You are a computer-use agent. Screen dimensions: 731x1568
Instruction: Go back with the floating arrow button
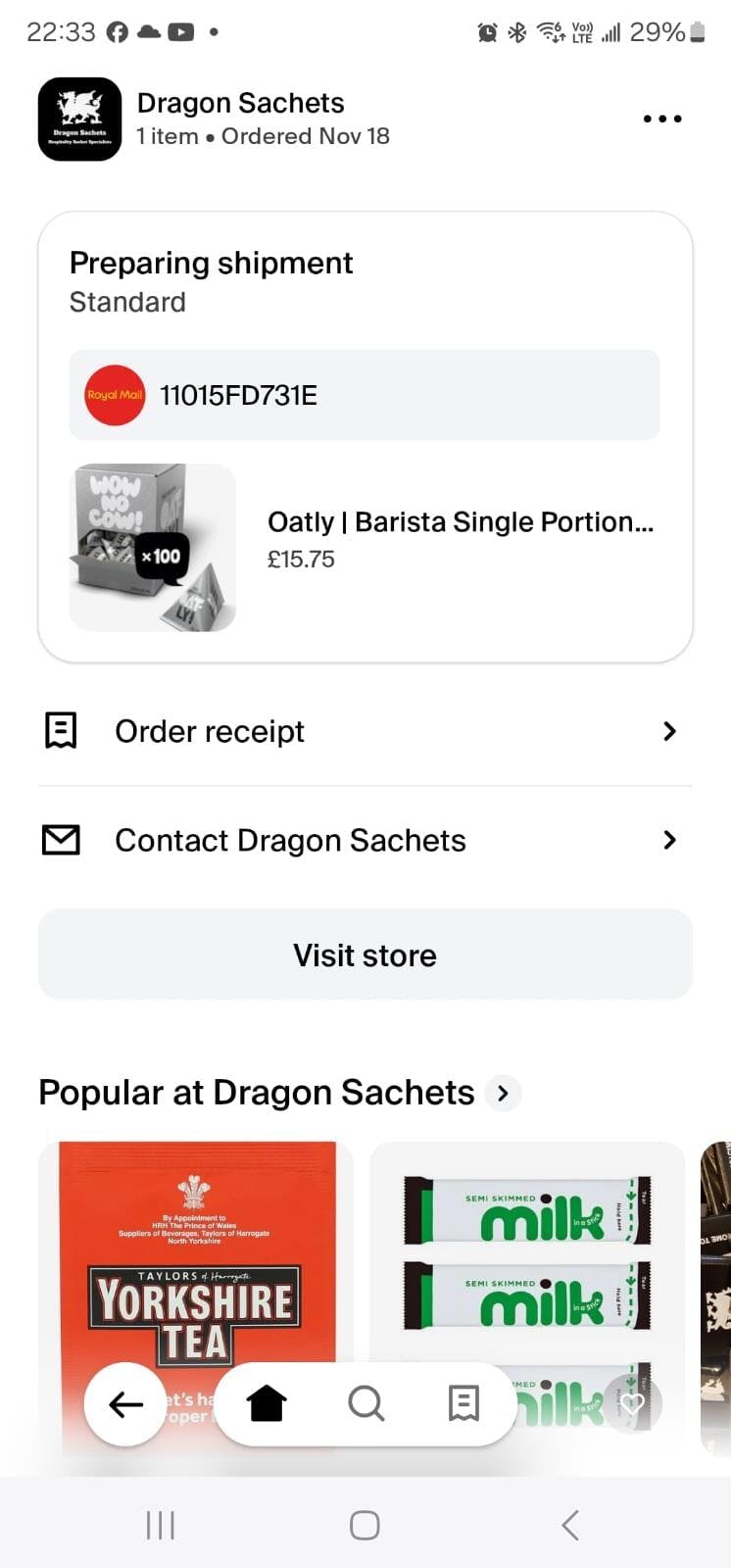(125, 1404)
